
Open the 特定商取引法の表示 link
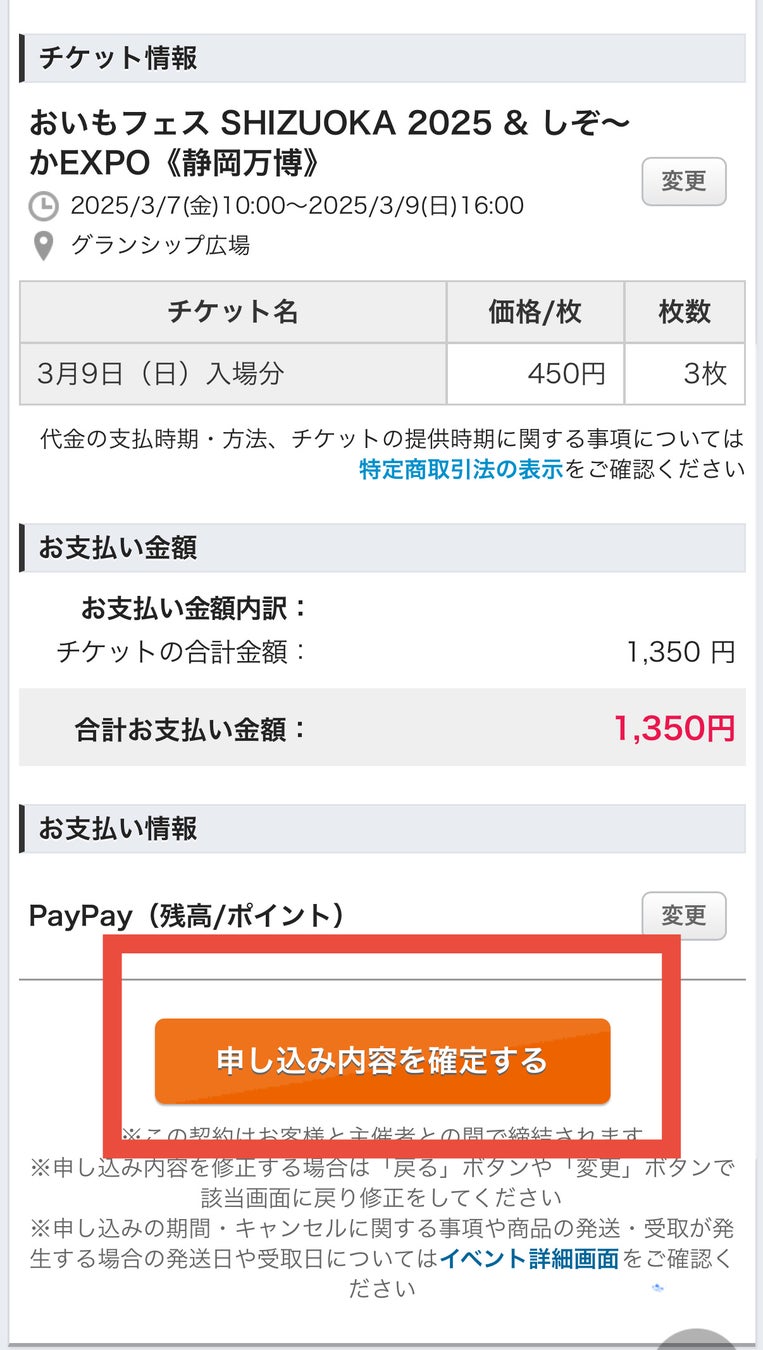[460, 469]
